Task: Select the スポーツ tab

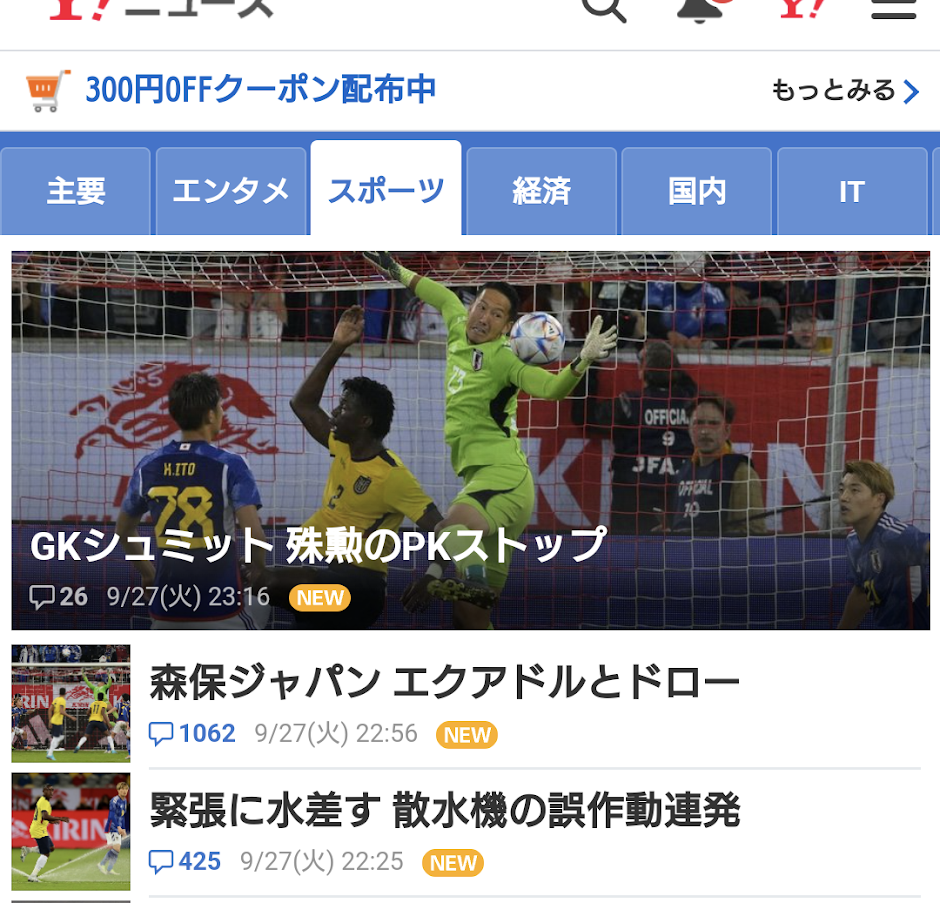Action: [386, 191]
